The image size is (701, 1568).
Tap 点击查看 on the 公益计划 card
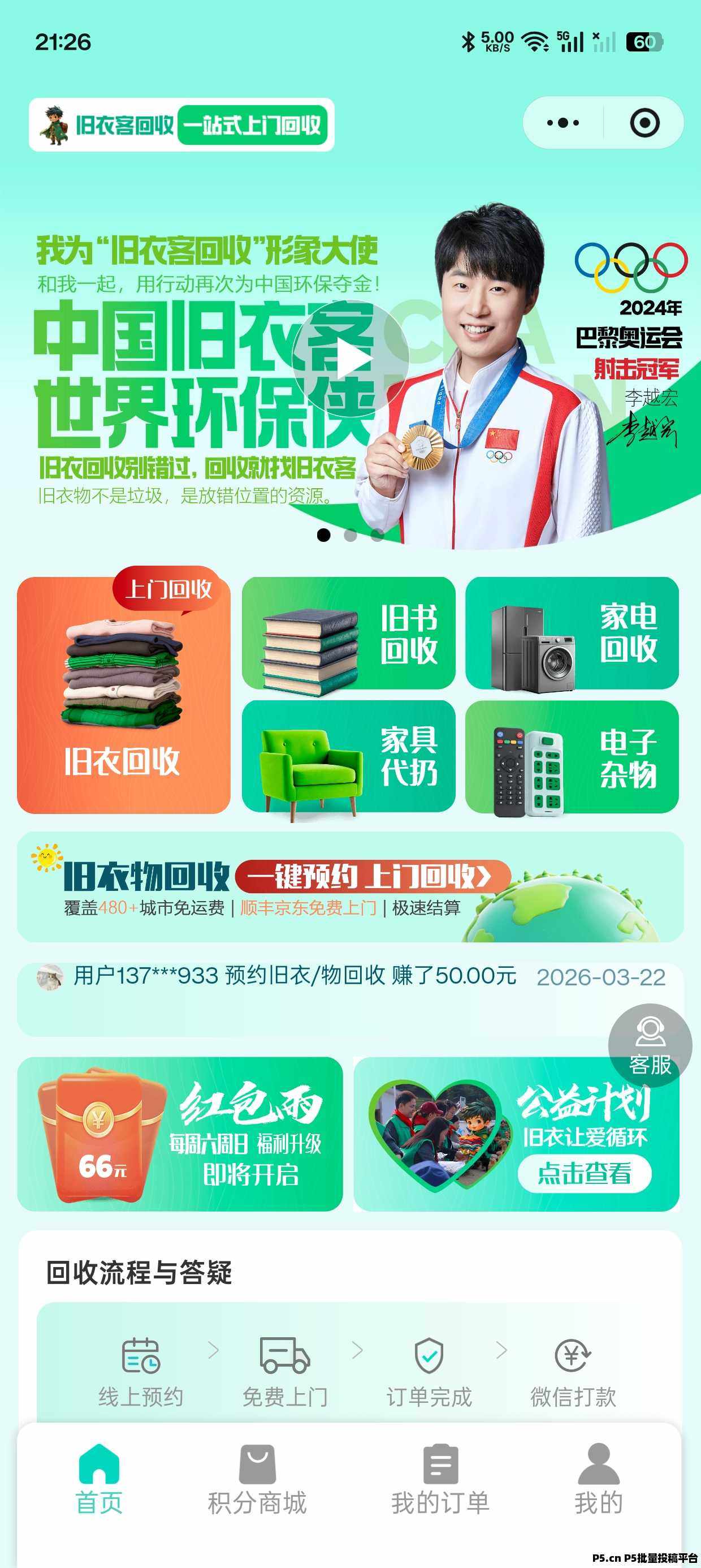(x=584, y=1174)
